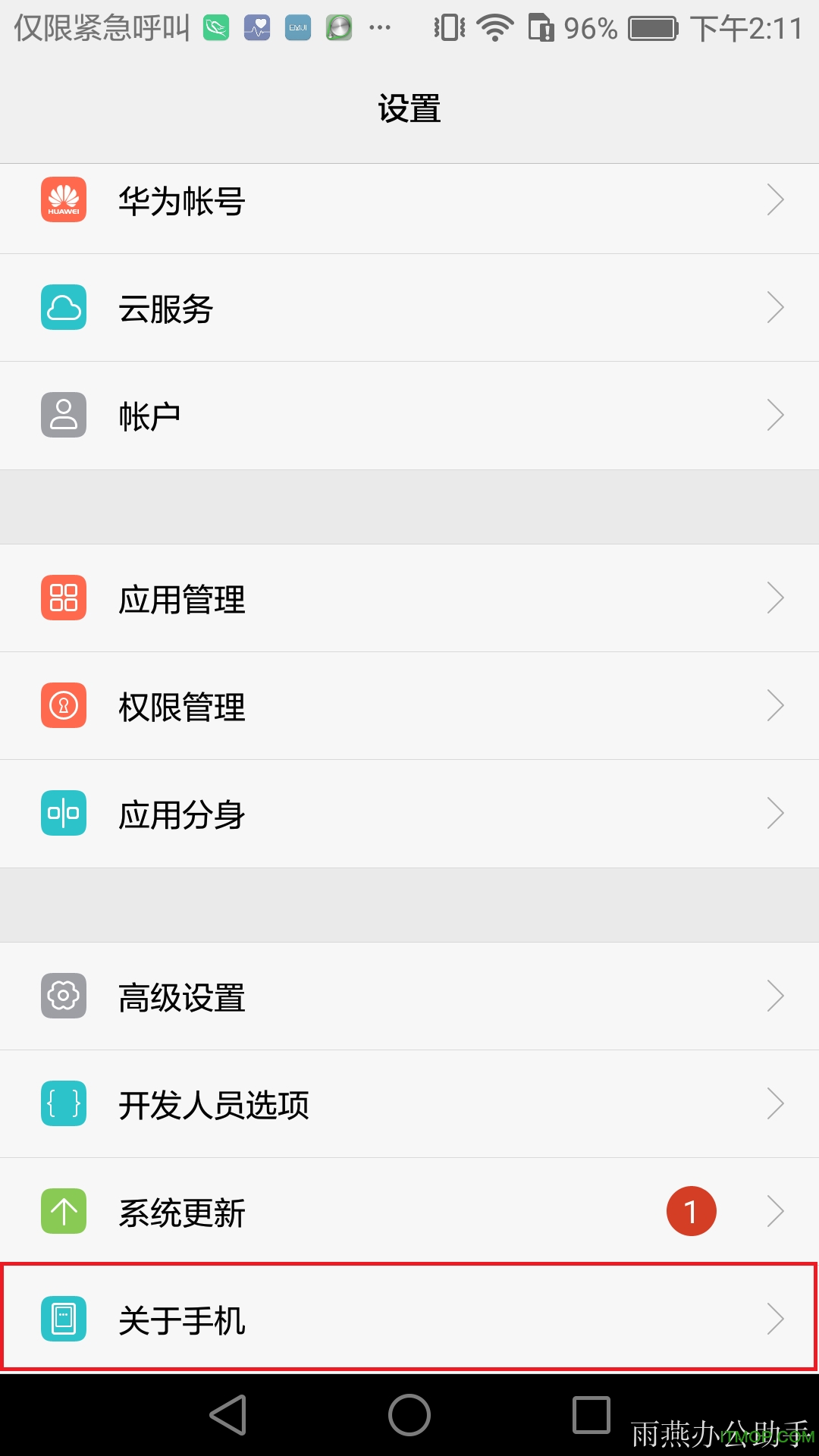This screenshot has width=819, height=1456.
Task: Expand 云服务 using its chevron arrow
Action: 776,307
